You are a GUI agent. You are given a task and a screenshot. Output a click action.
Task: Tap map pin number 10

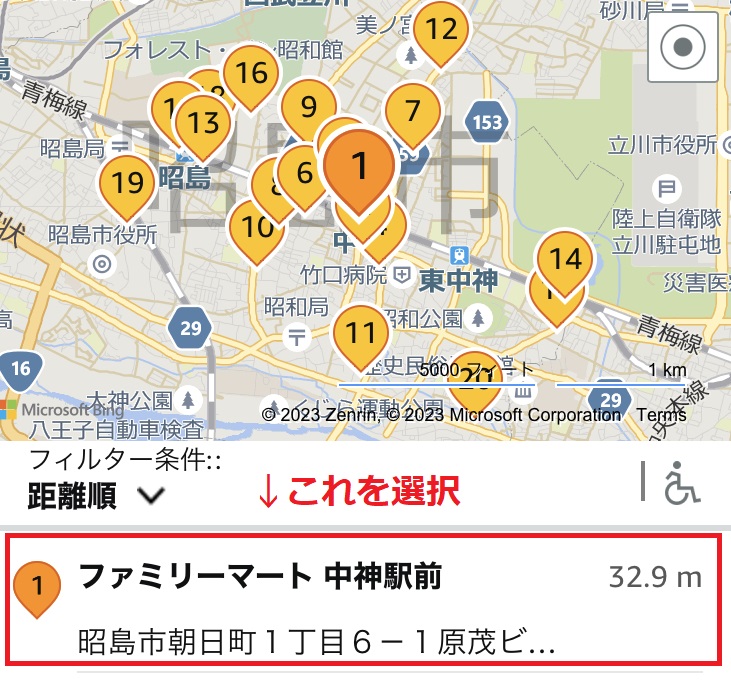(257, 227)
